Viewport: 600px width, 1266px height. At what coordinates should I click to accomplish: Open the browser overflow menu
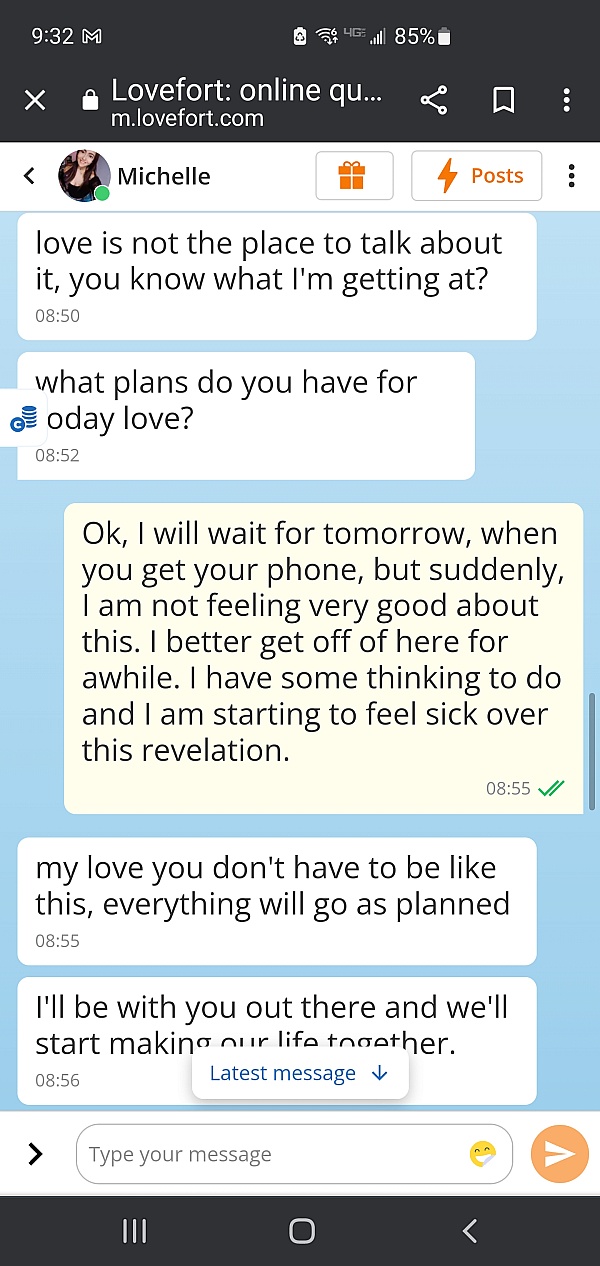(x=566, y=100)
